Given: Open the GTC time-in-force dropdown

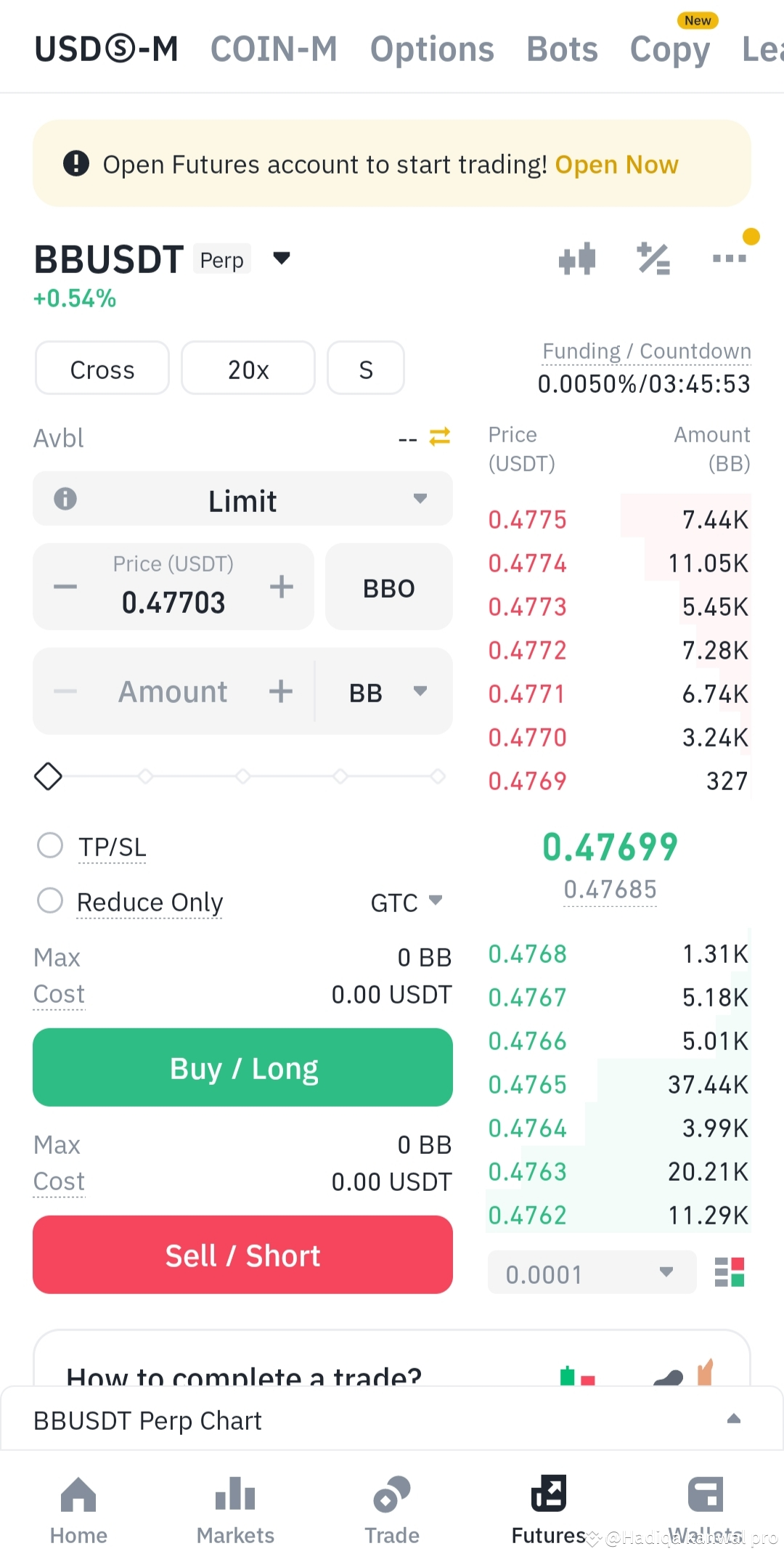Looking at the screenshot, I should [405, 901].
